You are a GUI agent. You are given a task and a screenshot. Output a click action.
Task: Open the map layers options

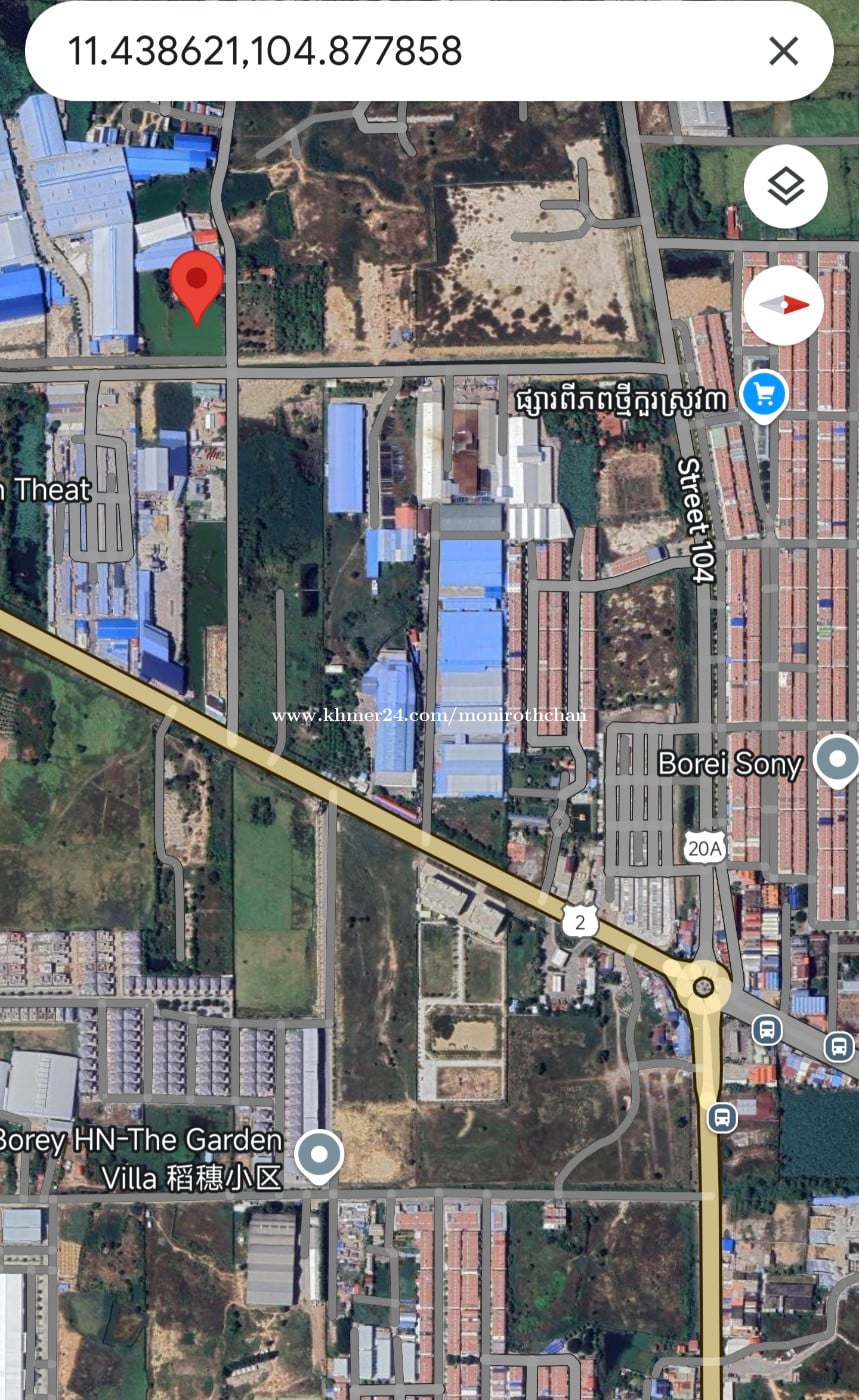point(785,186)
